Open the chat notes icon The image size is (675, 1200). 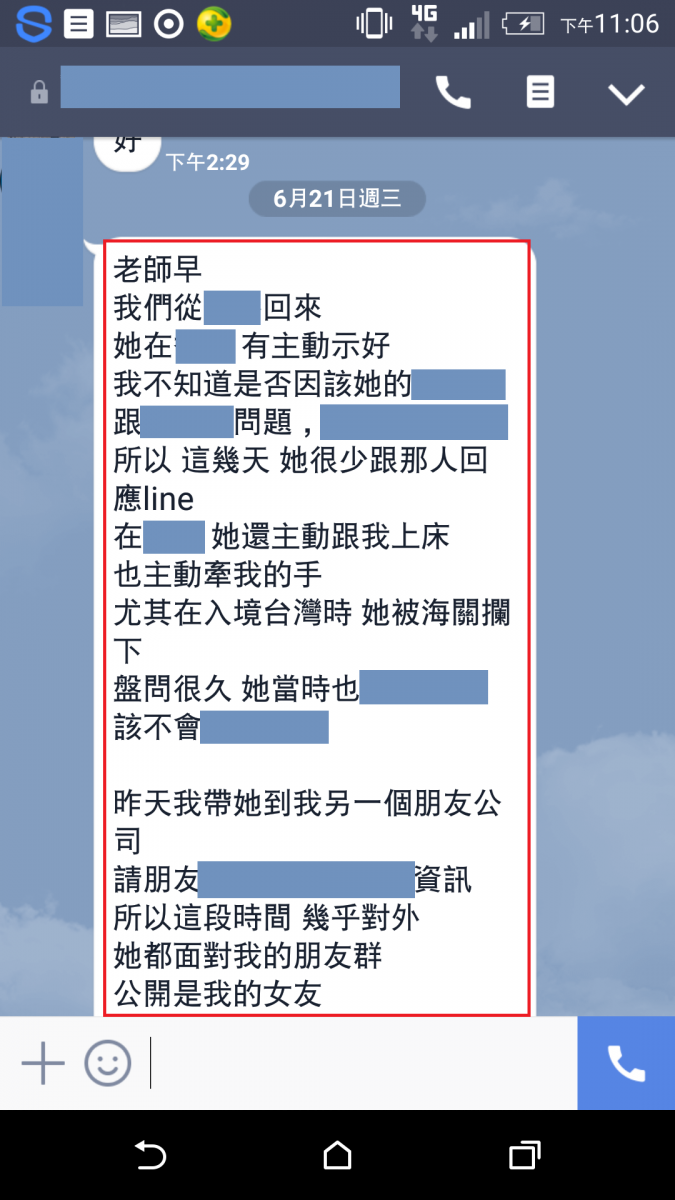tap(540, 93)
